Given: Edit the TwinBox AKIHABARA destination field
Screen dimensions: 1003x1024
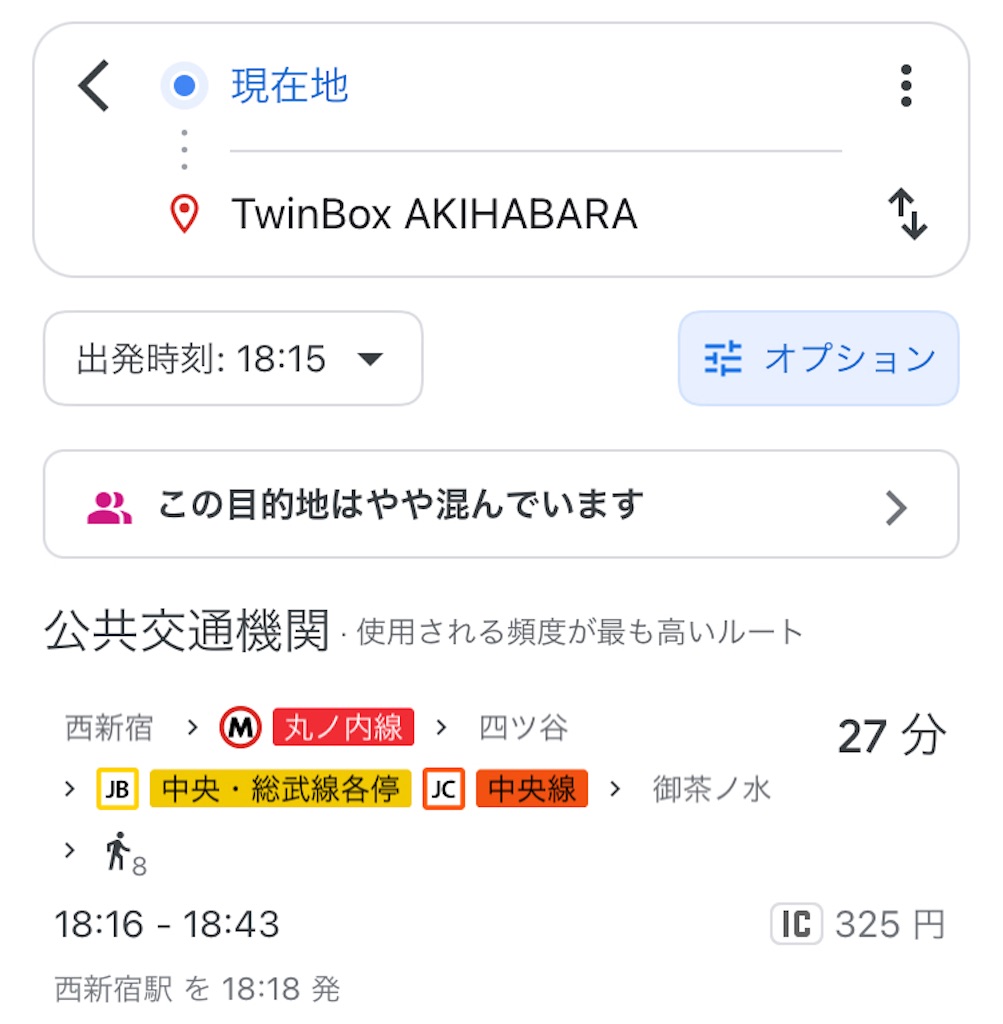Looking at the screenshot, I should pos(434,215).
